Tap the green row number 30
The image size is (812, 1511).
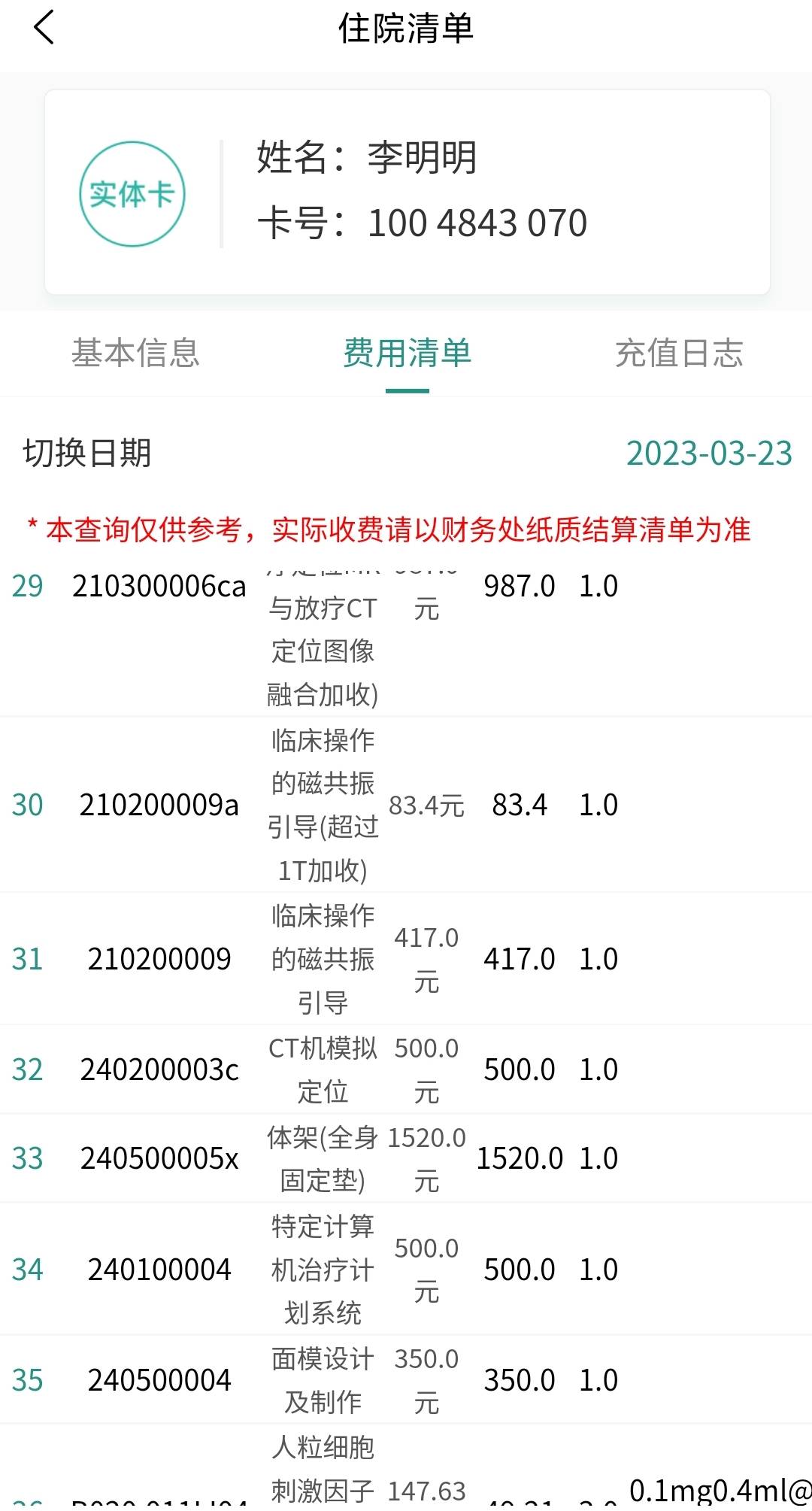click(x=29, y=805)
